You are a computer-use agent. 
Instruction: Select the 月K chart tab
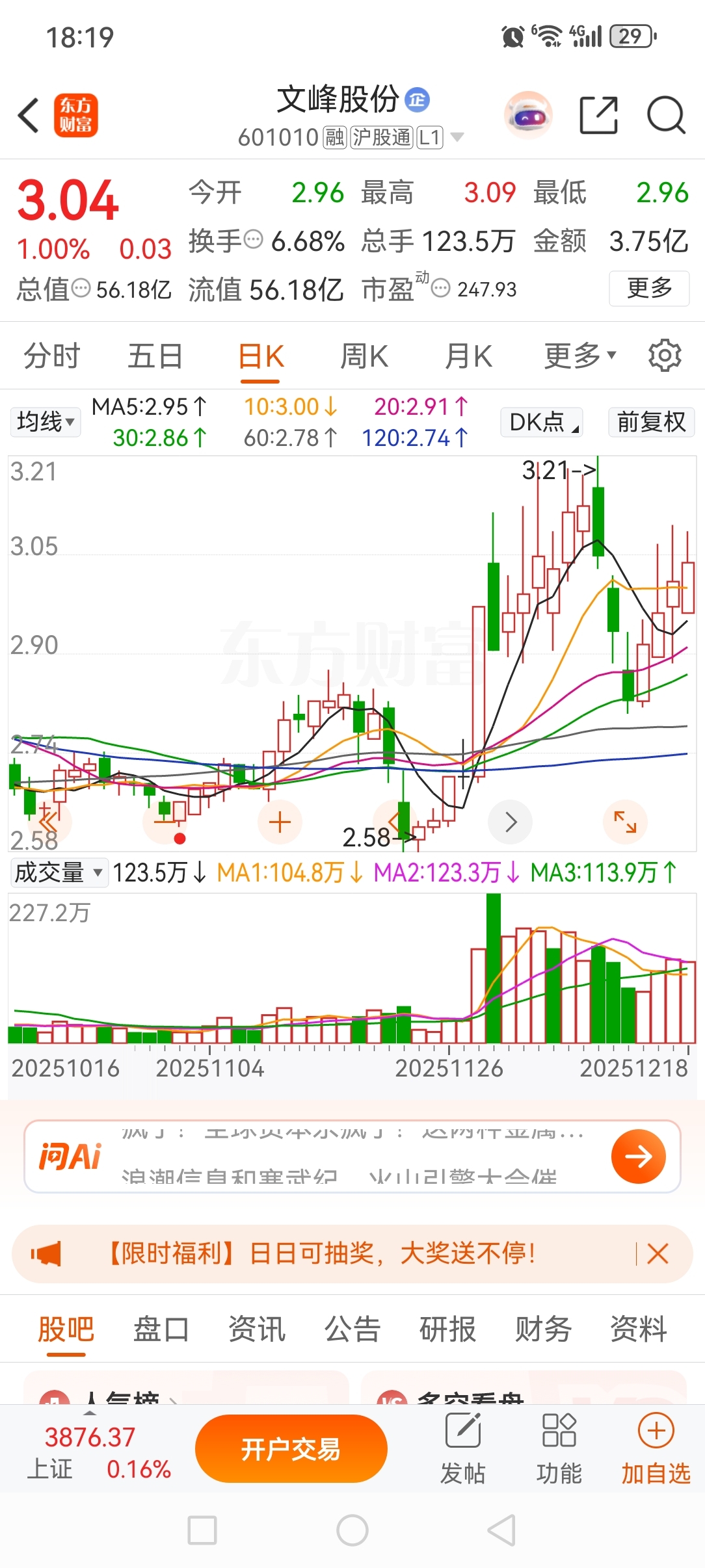[x=468, y=356]
